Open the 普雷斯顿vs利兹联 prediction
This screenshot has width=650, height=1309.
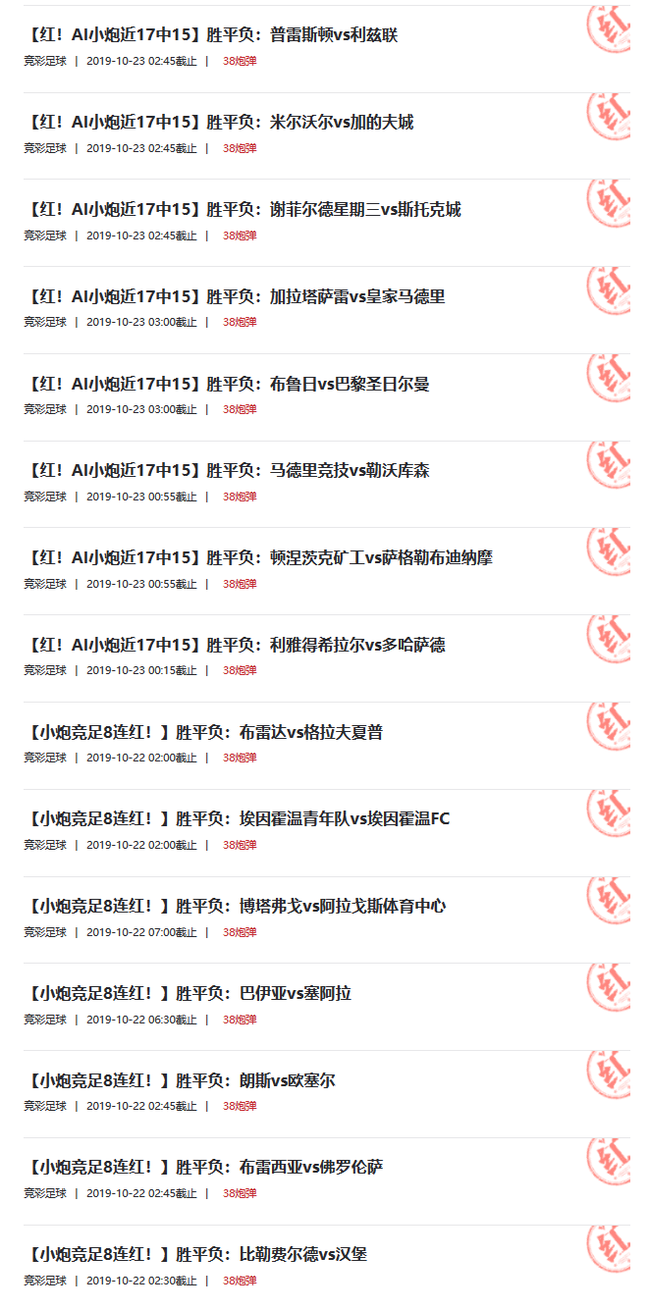point(211,35)
